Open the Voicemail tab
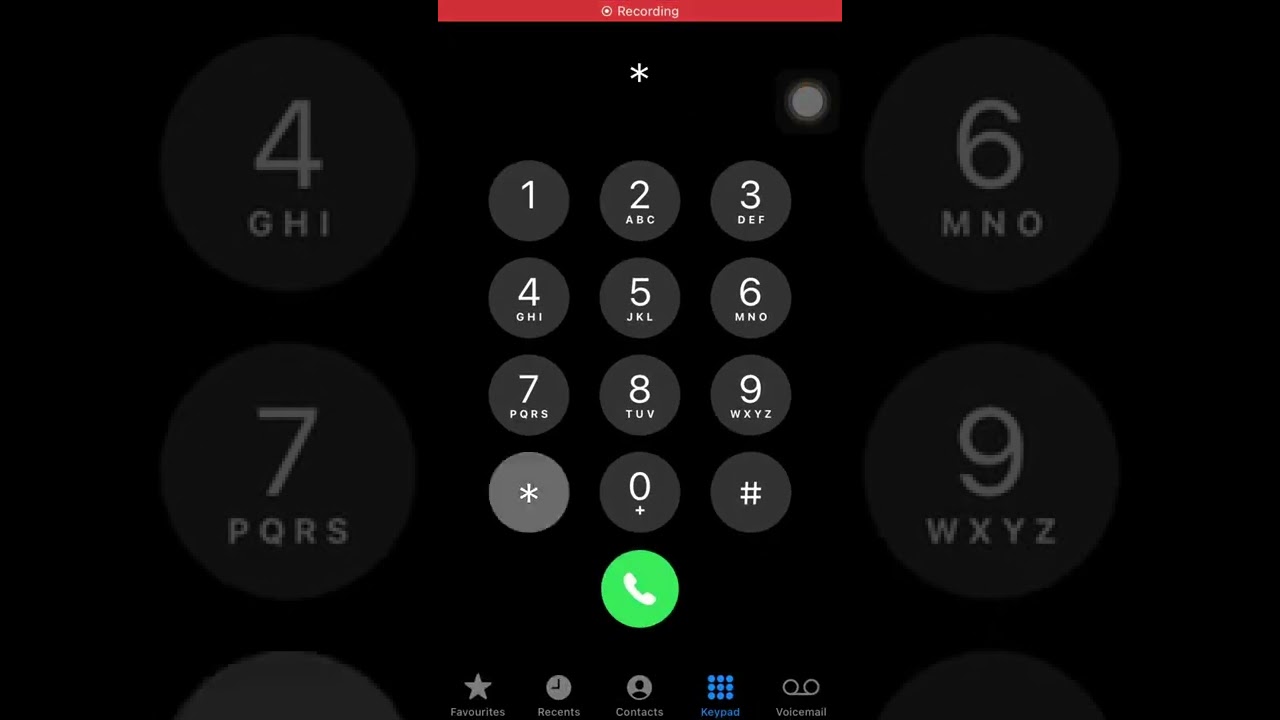 coord(801,695)
